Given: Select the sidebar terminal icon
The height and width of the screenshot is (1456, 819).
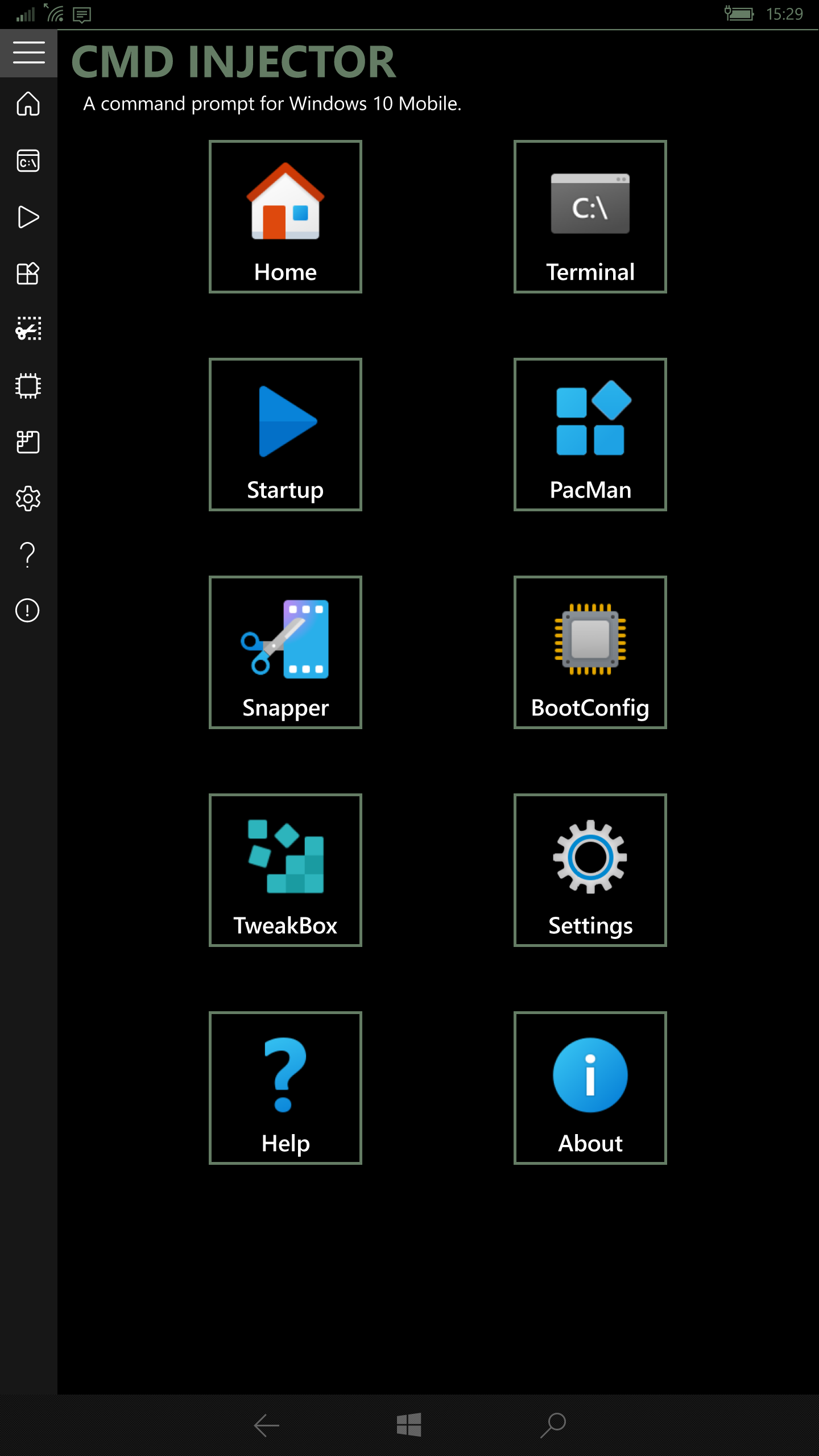Looking at the screenshot, I should click(28, 161).
